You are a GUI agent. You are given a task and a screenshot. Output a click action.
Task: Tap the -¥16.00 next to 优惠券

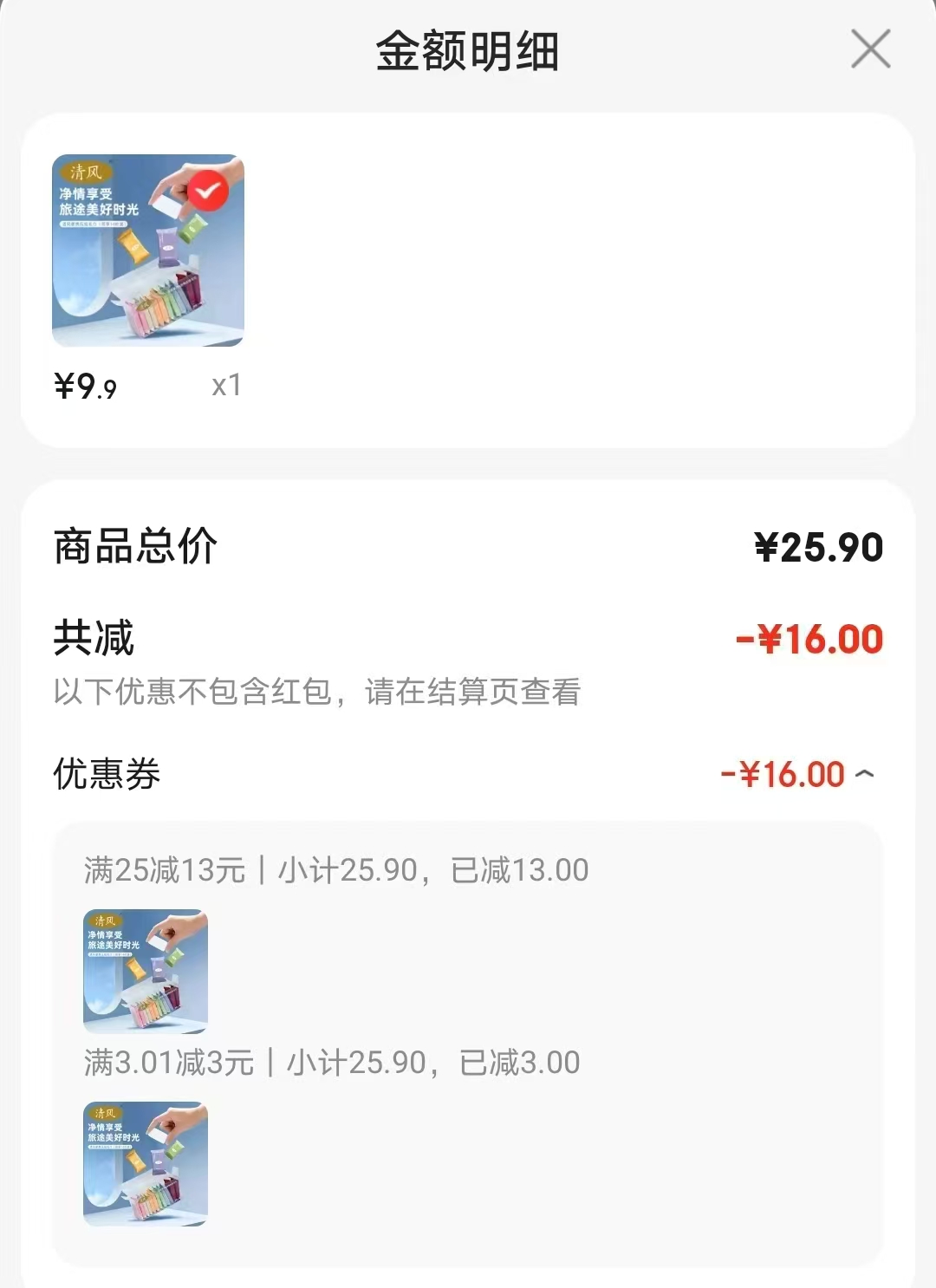pyautogui.click(x=780, y=774)
